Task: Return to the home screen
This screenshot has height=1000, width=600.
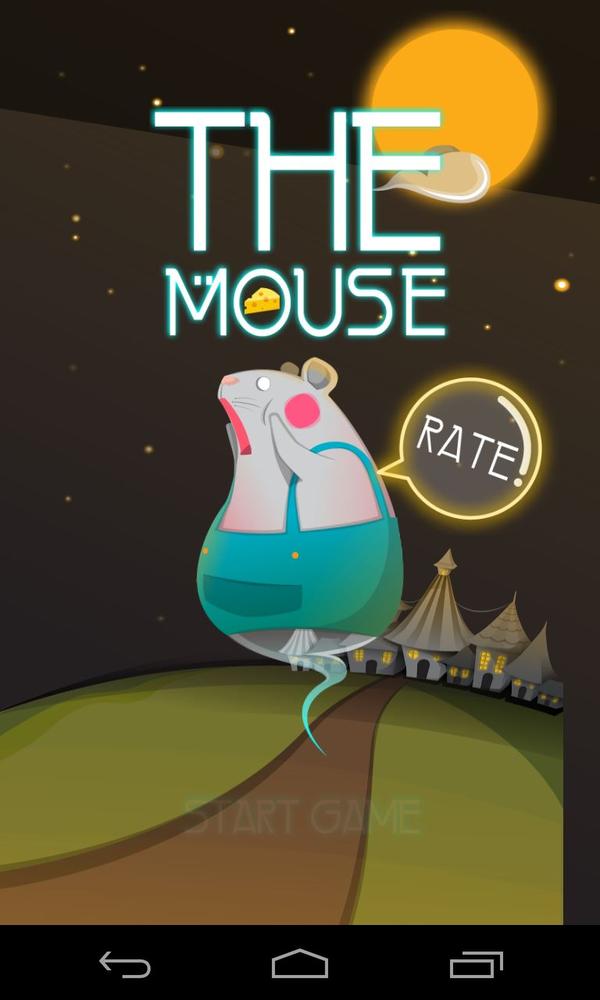Action: click(300, 964)
